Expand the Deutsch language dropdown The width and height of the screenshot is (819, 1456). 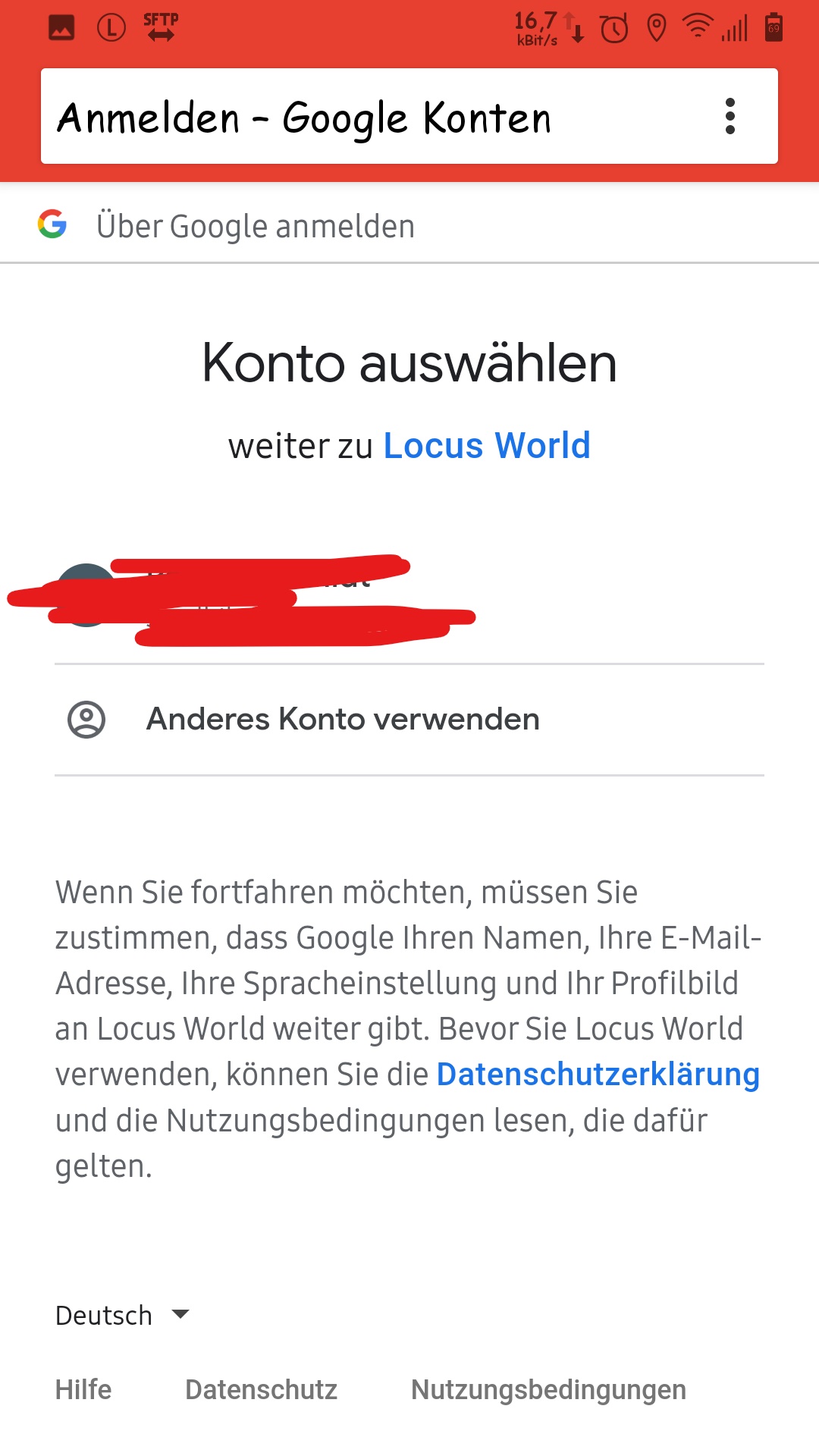123,1316
